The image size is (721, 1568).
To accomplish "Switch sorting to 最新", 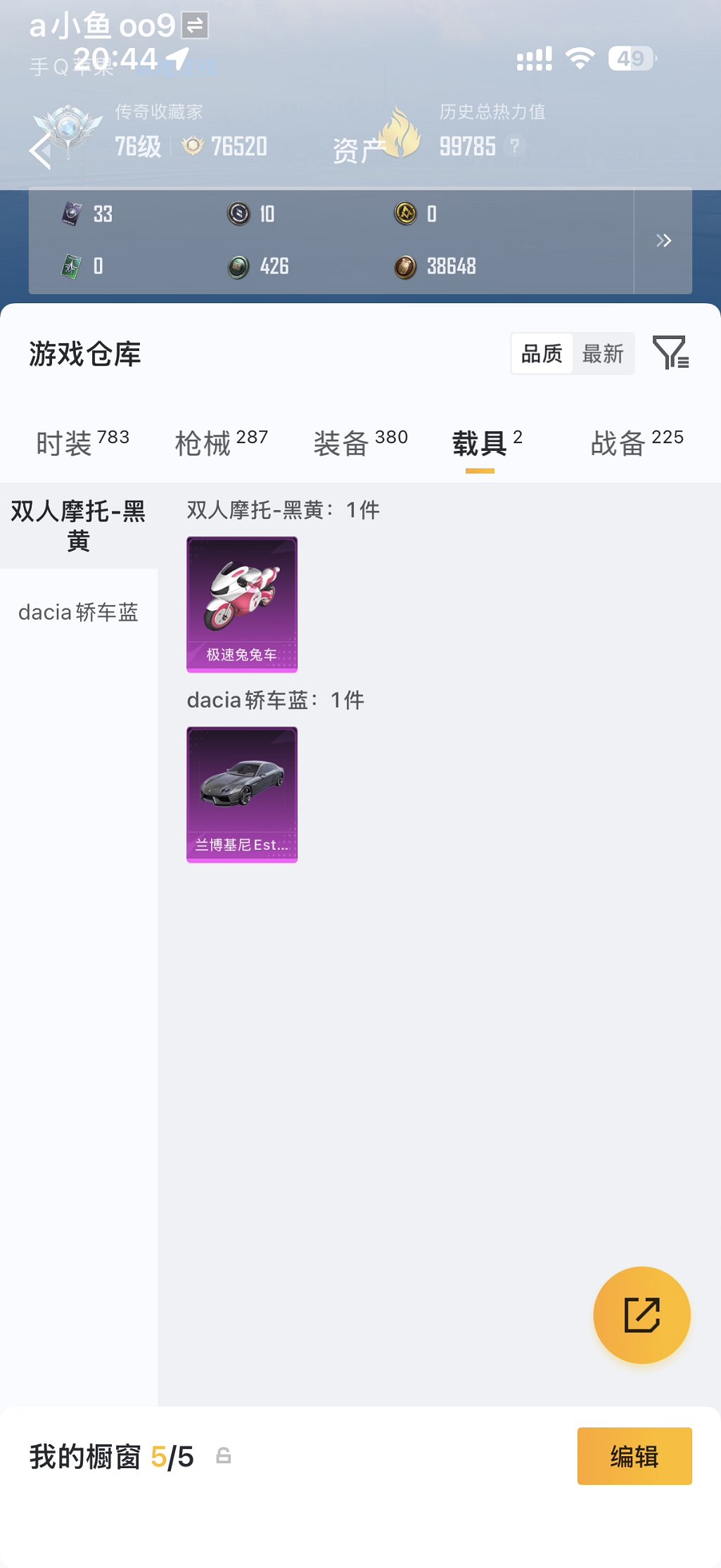I will pyautogui.click(x=603, y=354).
